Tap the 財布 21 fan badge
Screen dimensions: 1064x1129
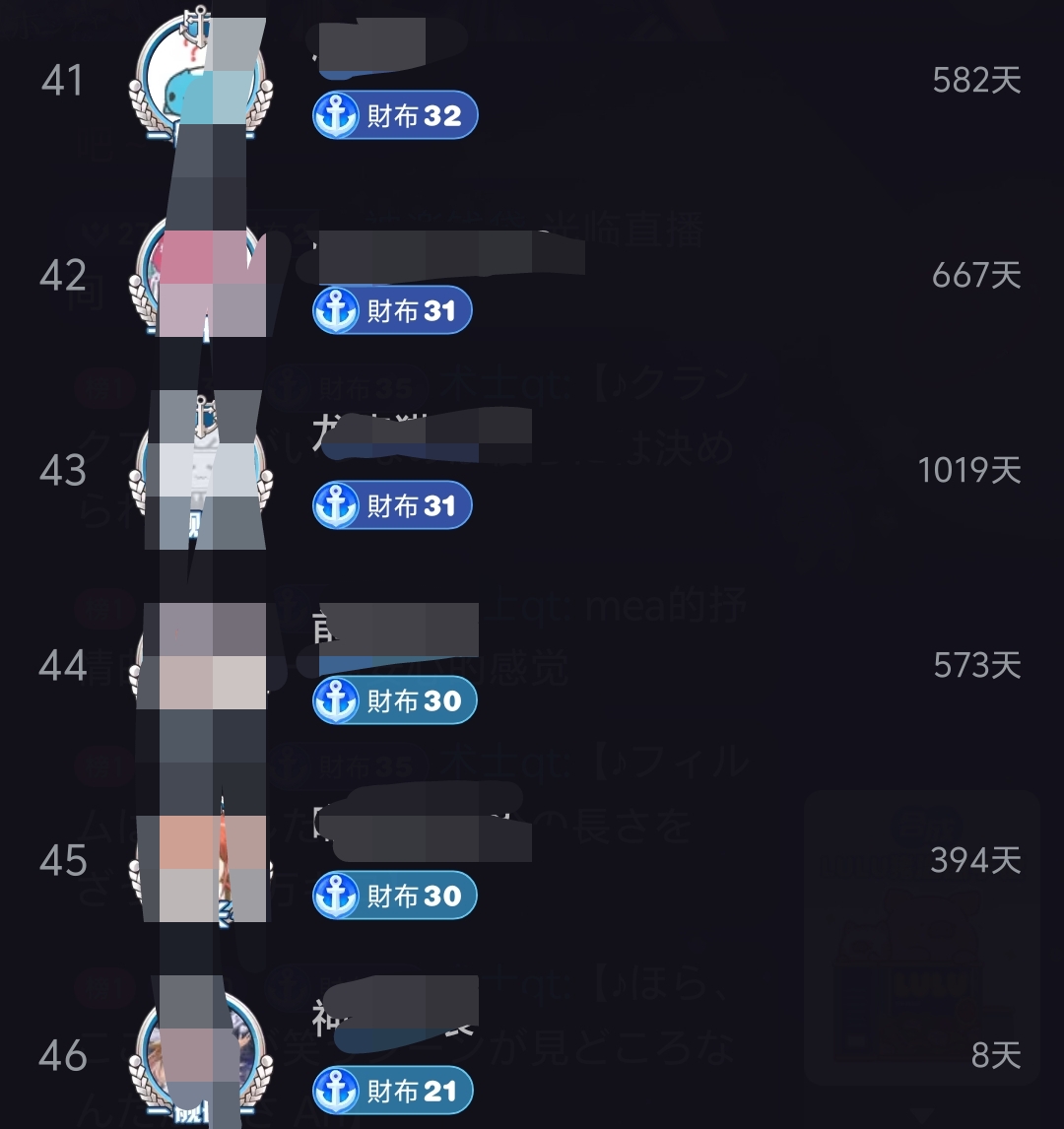(392, 1091)
